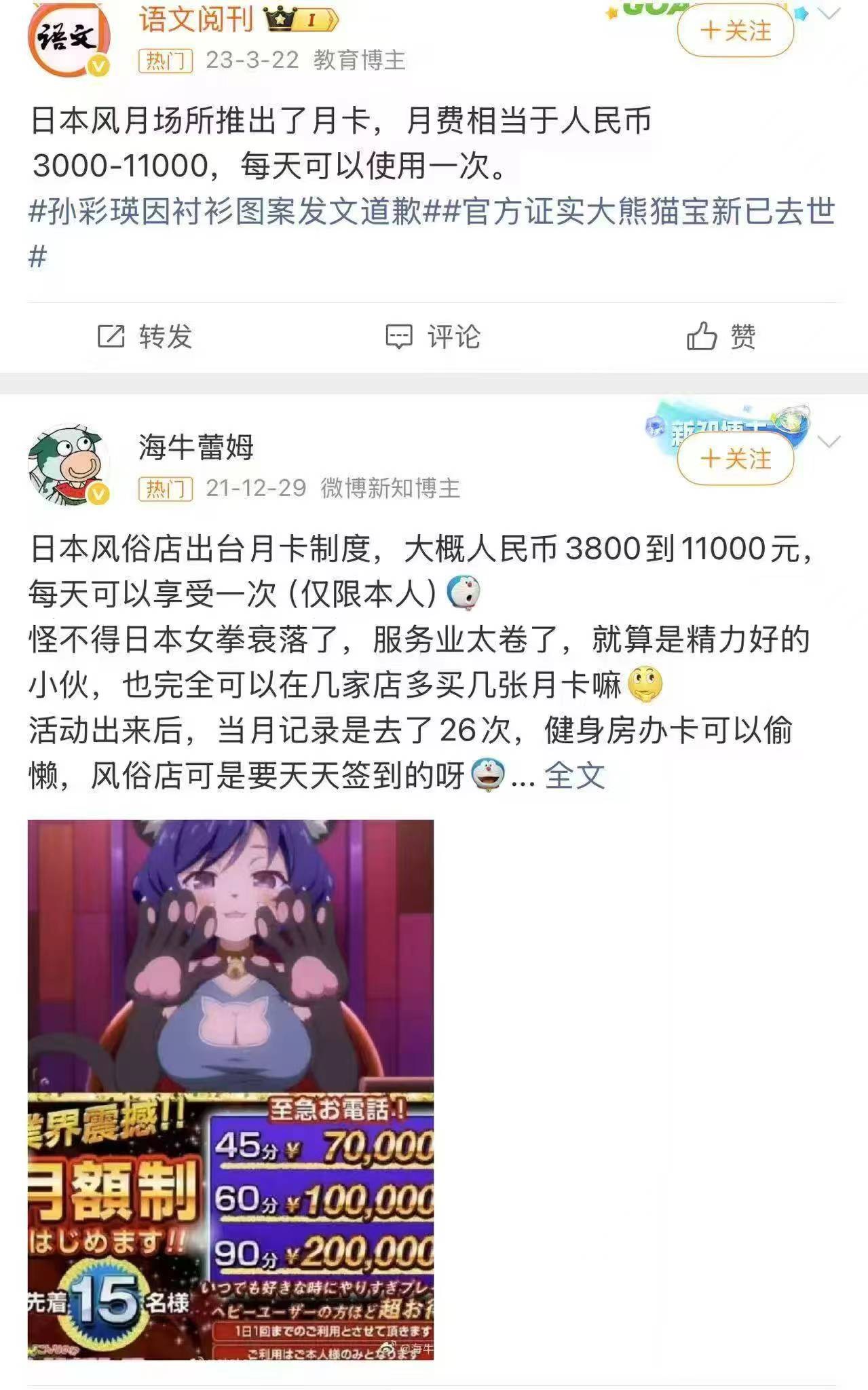The width and height of the screenshot is (868, 1390).
Task: Open 语文阅刊 profile avatar
Action: point(67,41)
